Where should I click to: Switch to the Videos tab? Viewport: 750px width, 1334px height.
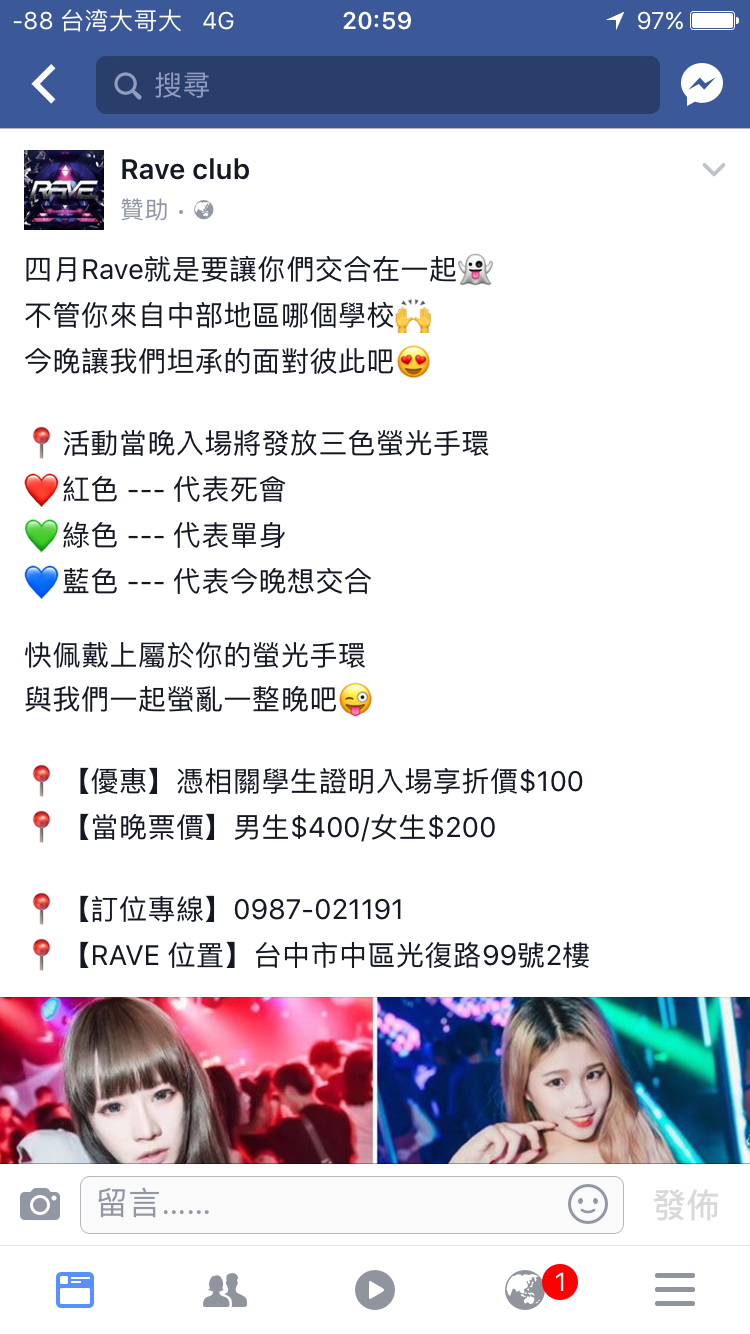click(x=375, y=1290)
